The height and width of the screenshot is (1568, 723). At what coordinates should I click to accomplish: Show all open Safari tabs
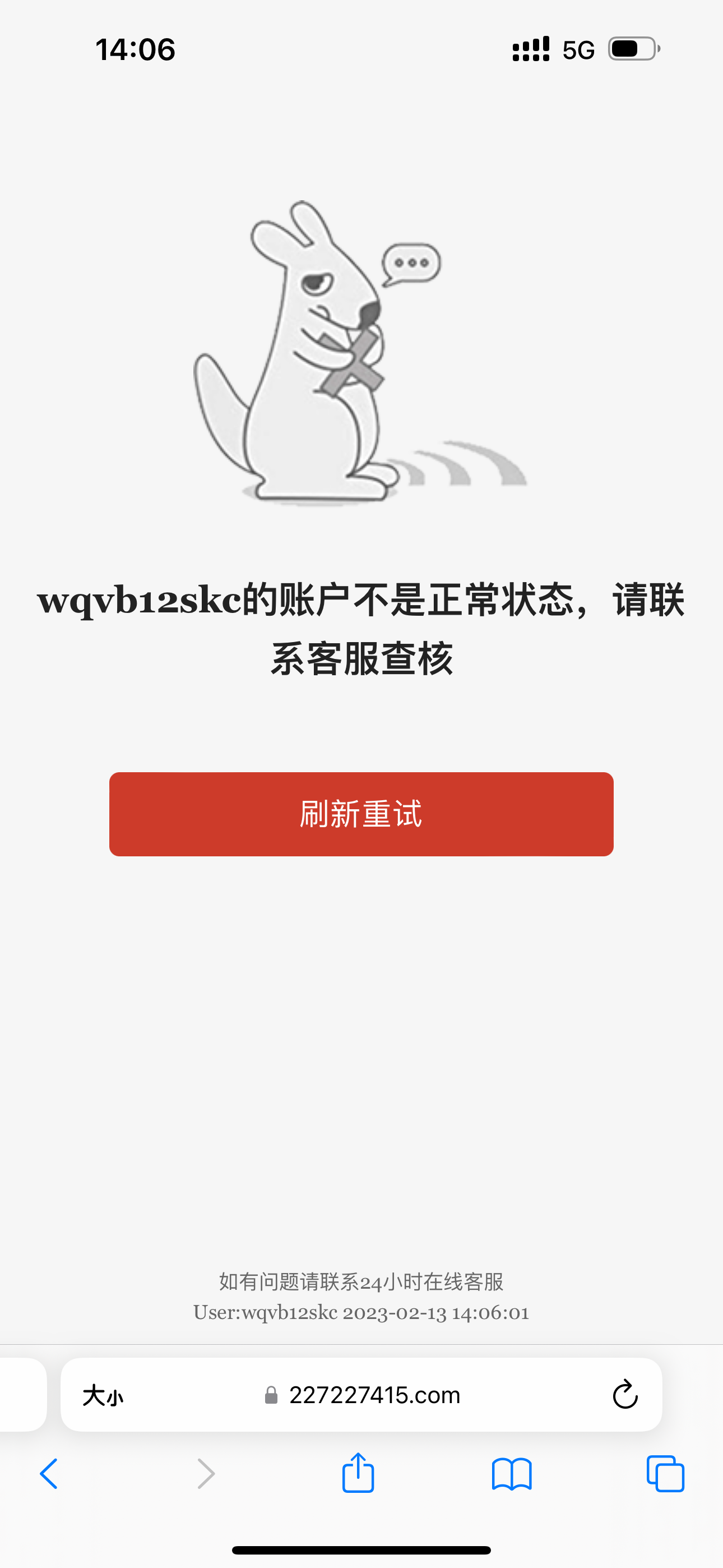(x=665, y=1474)
